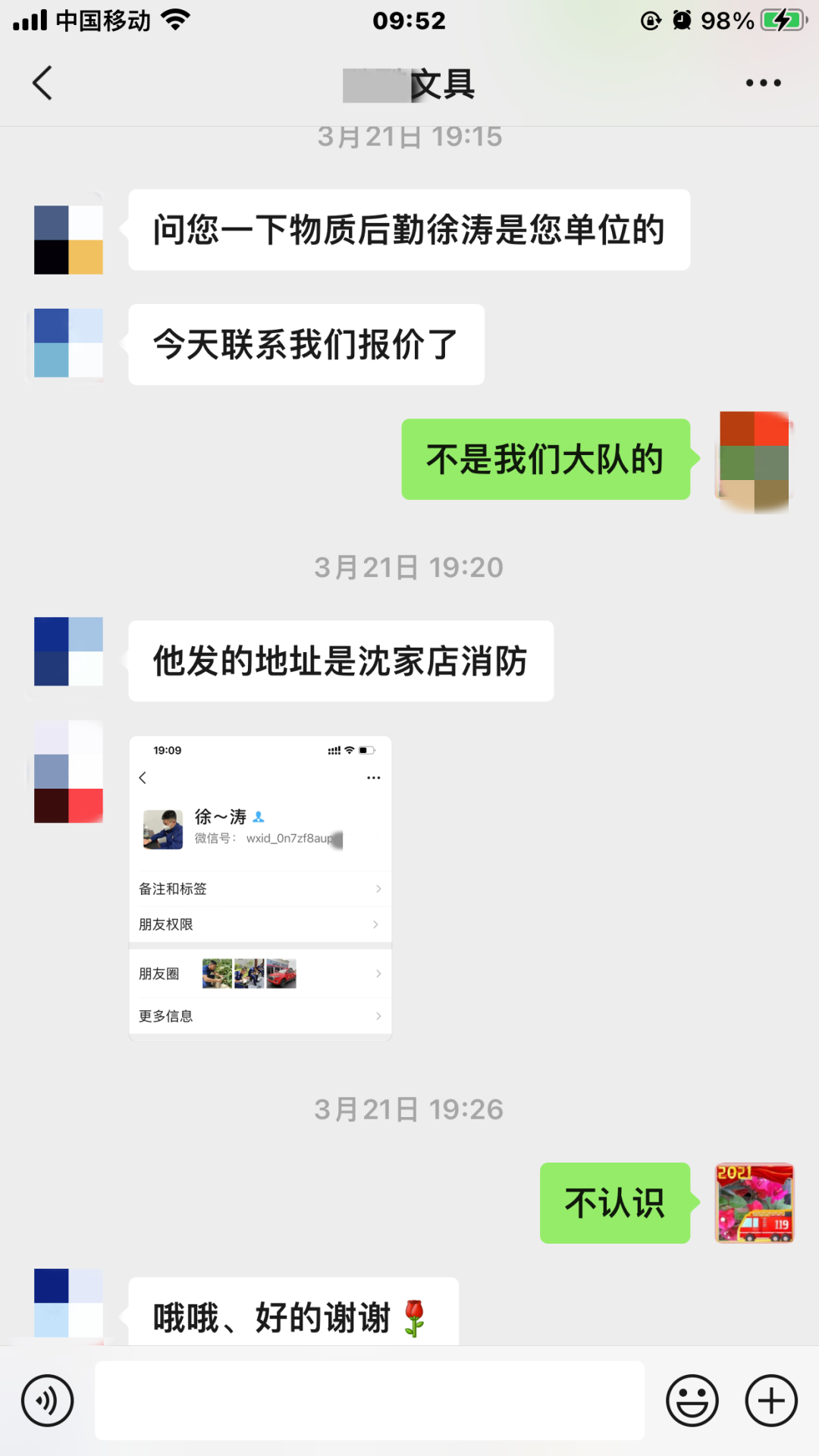Screen dimensions: 819x1456
Task: Switch to voice message input
Action: [47, 1400]
